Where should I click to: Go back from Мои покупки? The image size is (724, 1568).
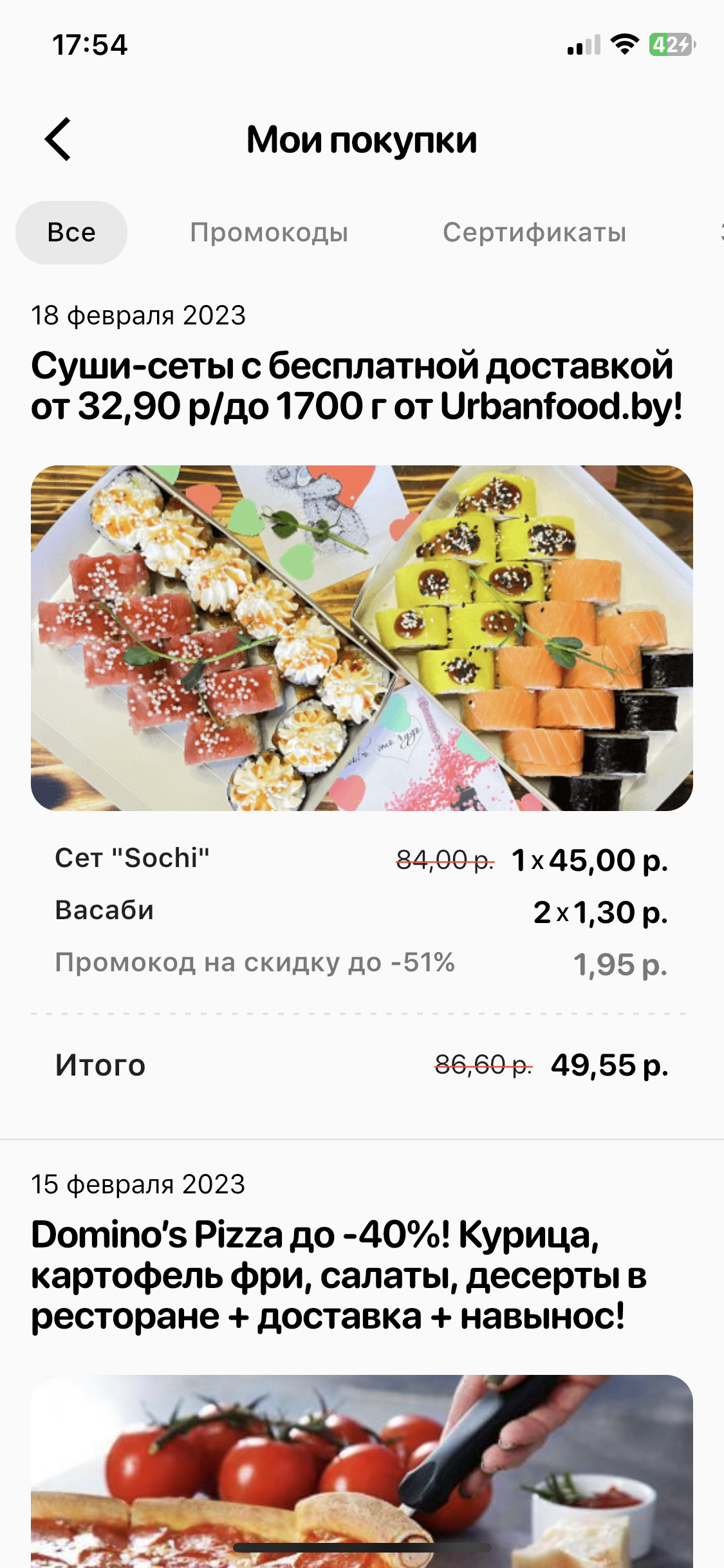(x=58, y=139)
